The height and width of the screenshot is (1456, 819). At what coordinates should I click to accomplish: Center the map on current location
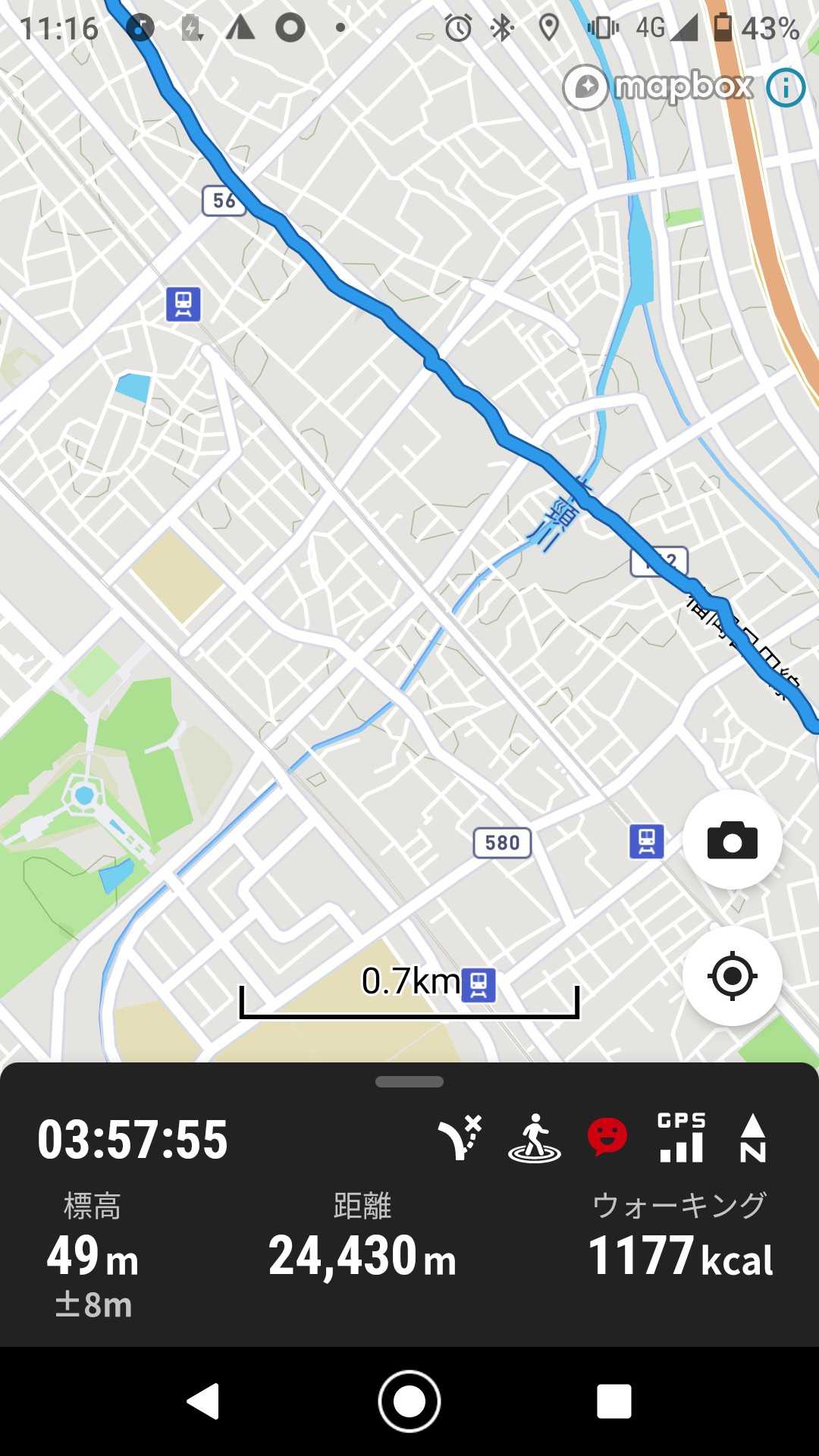pyautogui.click(x=732, y=975)
